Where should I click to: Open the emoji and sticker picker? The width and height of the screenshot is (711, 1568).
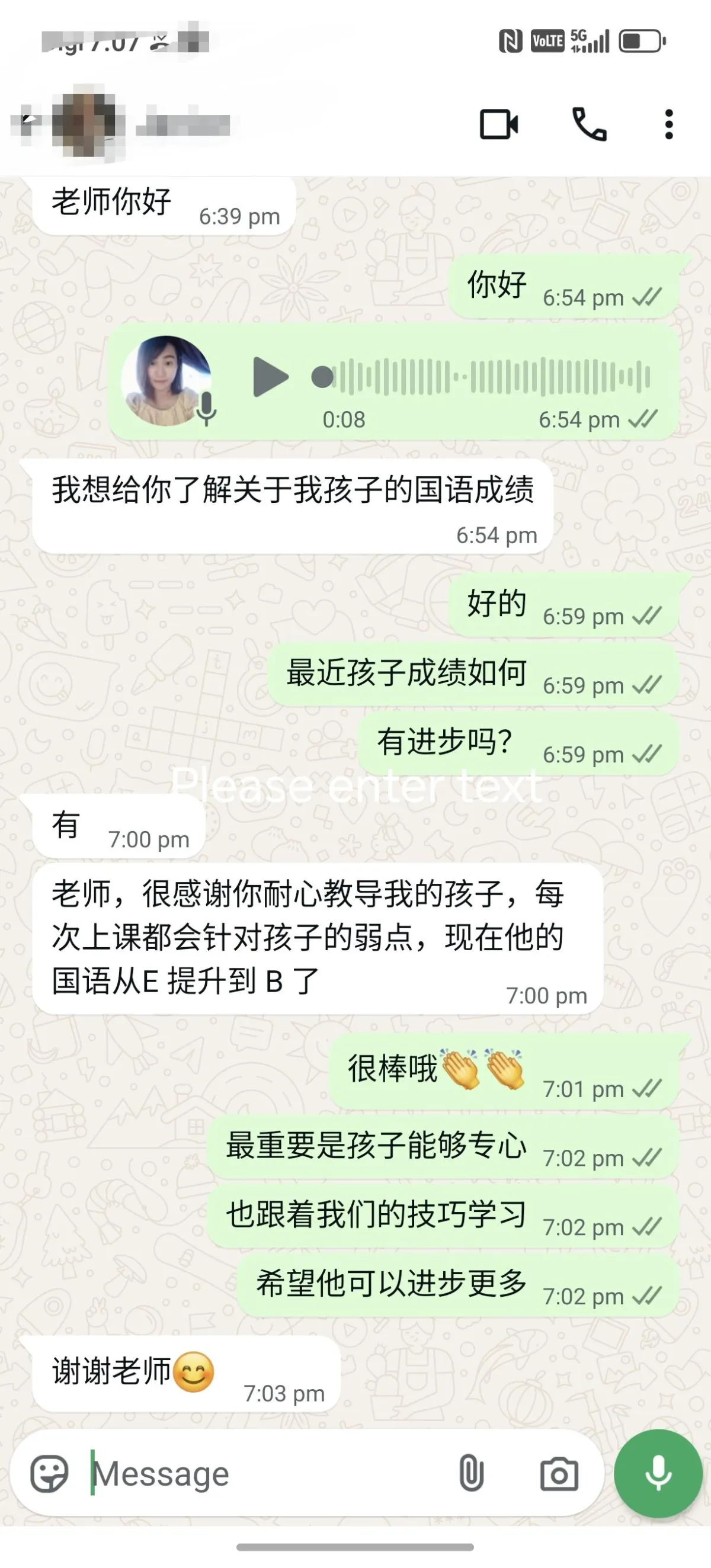tap(49, 1473)
